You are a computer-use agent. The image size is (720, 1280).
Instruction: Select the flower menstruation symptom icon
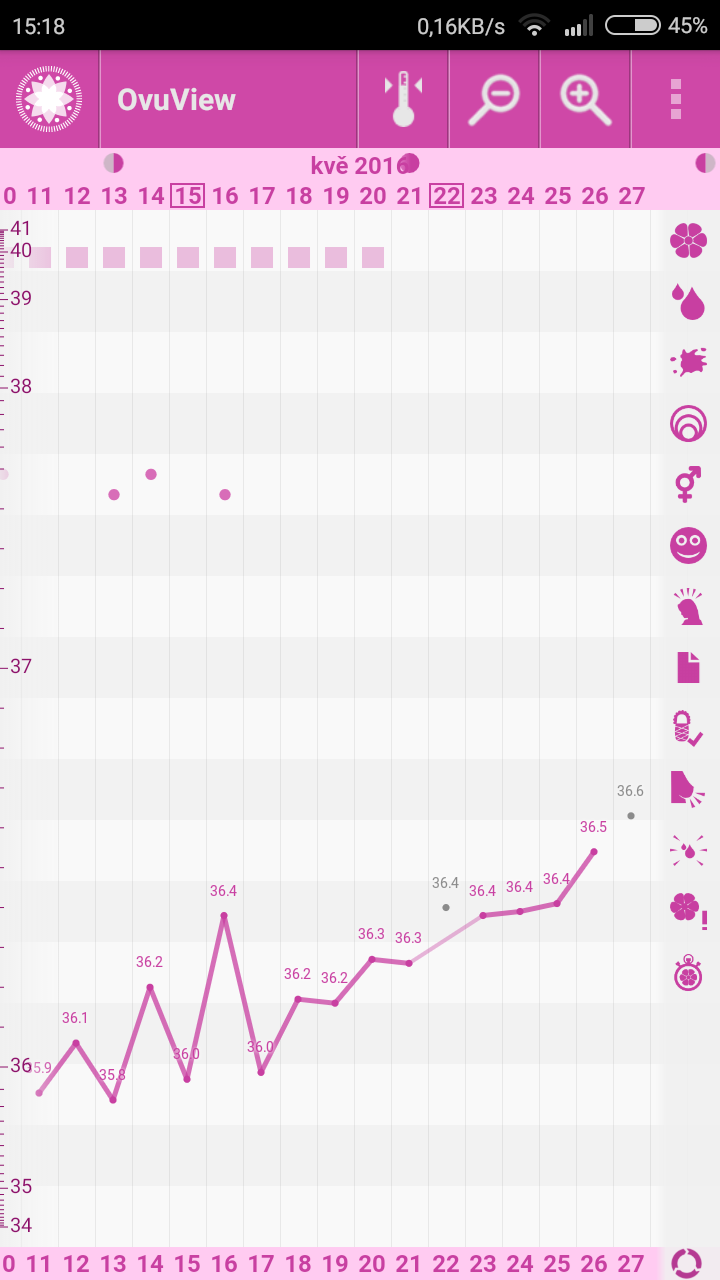pyautogui.click(x=688, y=240)
